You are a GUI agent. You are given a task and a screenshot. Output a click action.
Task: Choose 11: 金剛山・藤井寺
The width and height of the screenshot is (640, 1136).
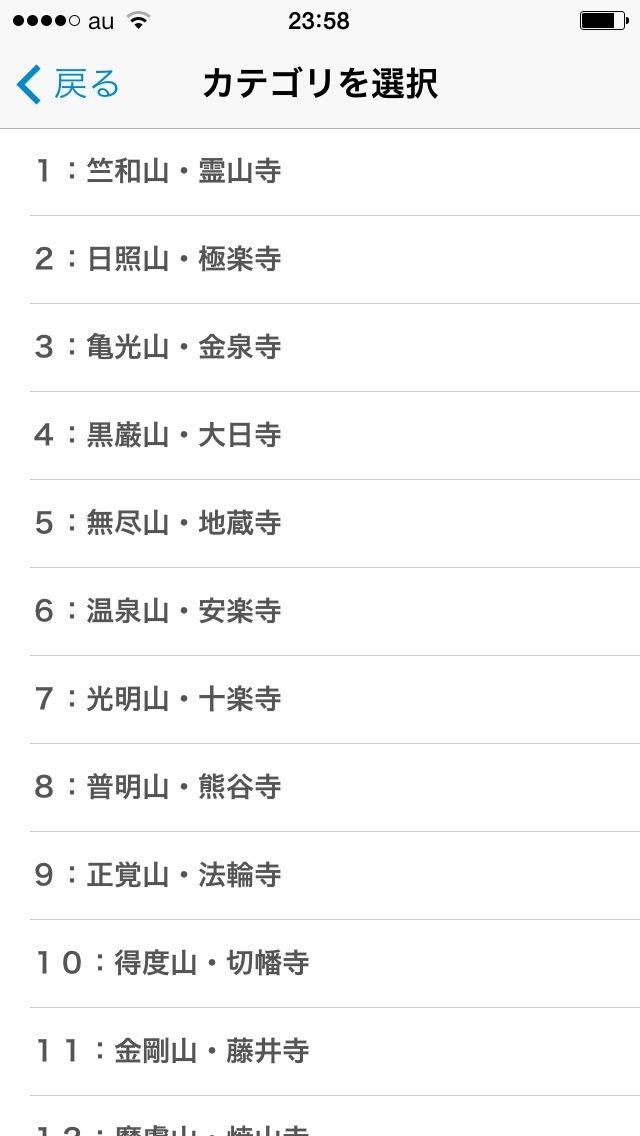coord(320,1051)
